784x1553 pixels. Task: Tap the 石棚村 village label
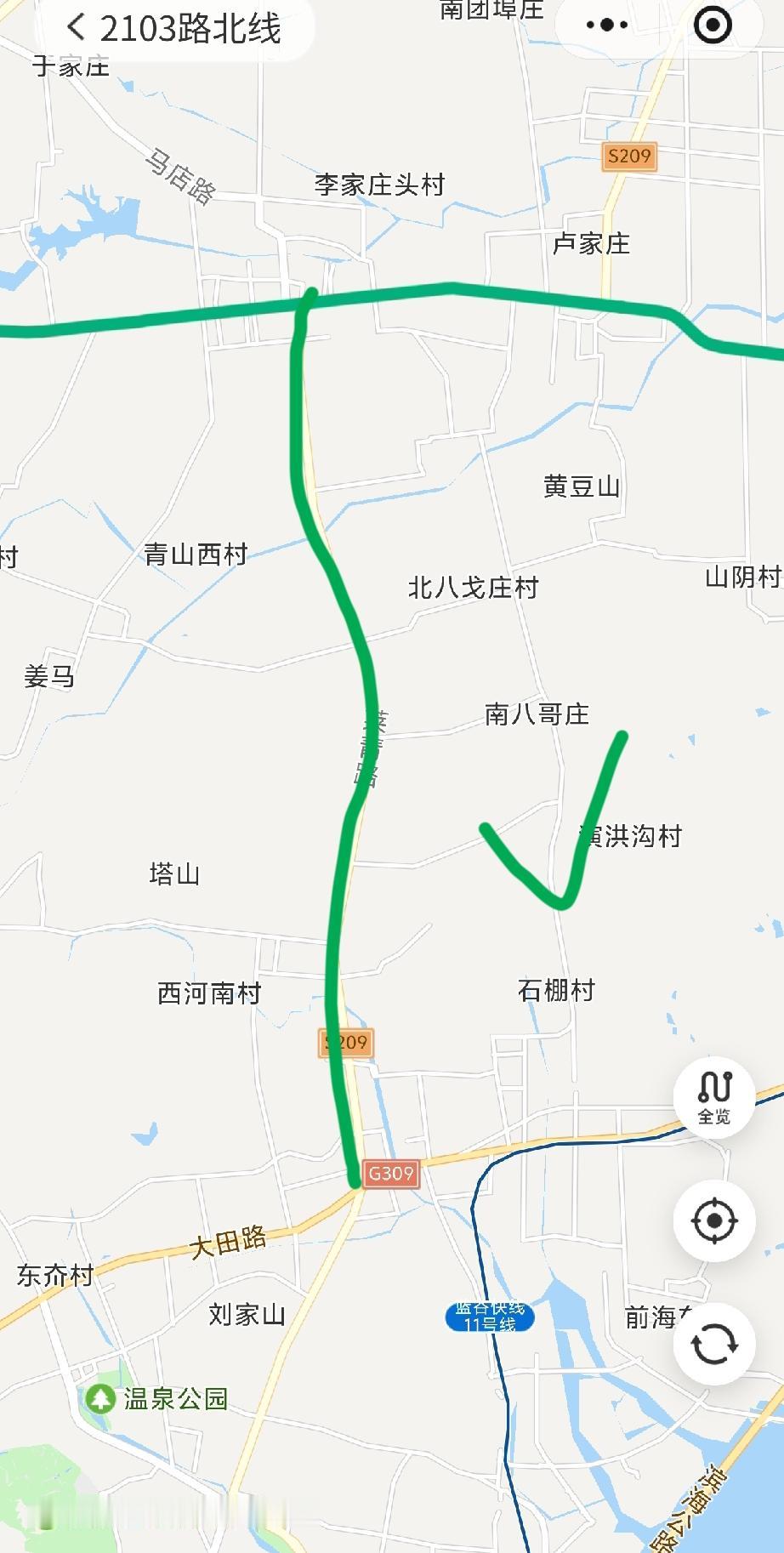tap(557, 989)
